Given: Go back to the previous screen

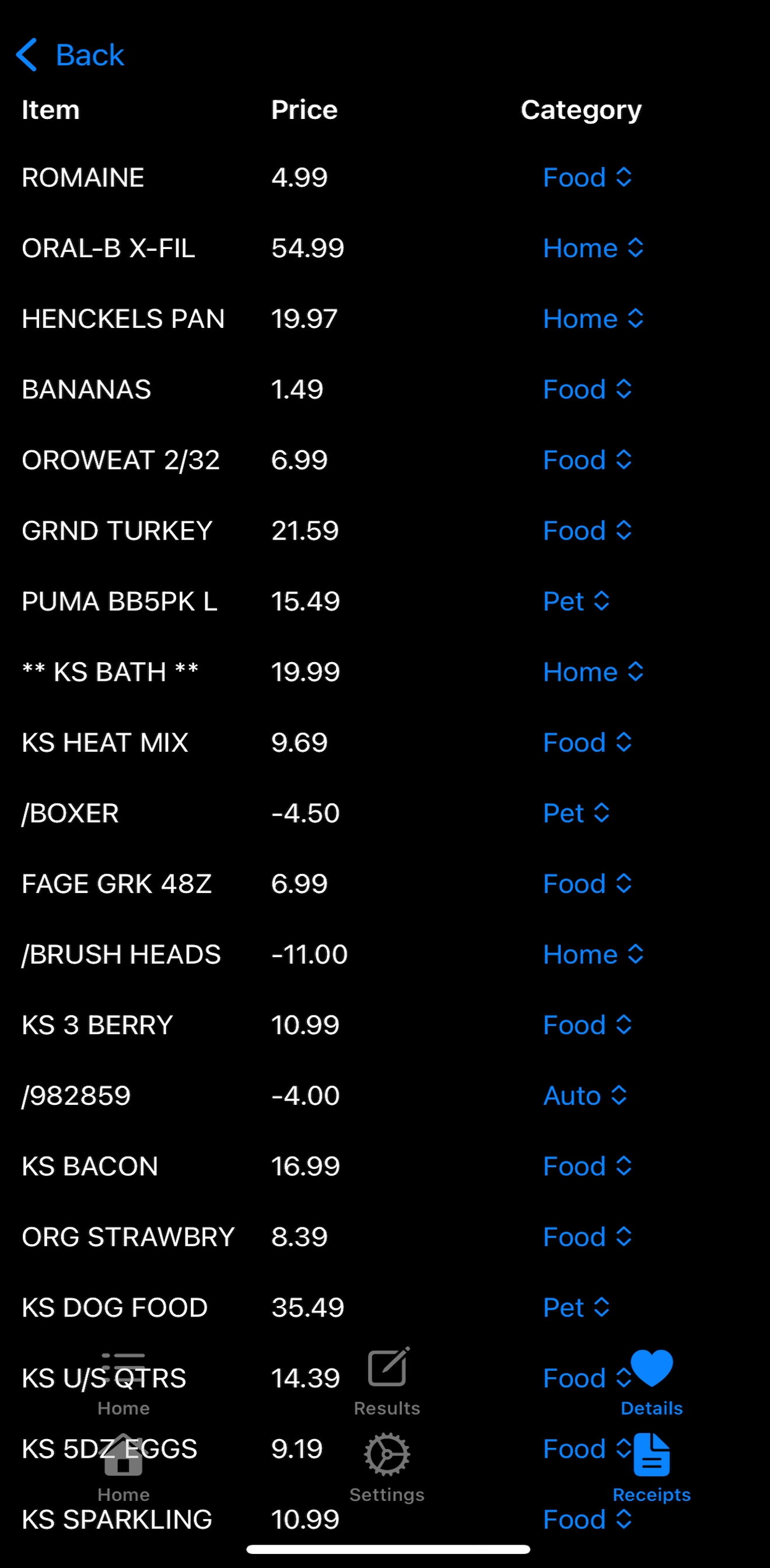Looking at the screenshot, I should pyautogui.click(x=70, y=55).
